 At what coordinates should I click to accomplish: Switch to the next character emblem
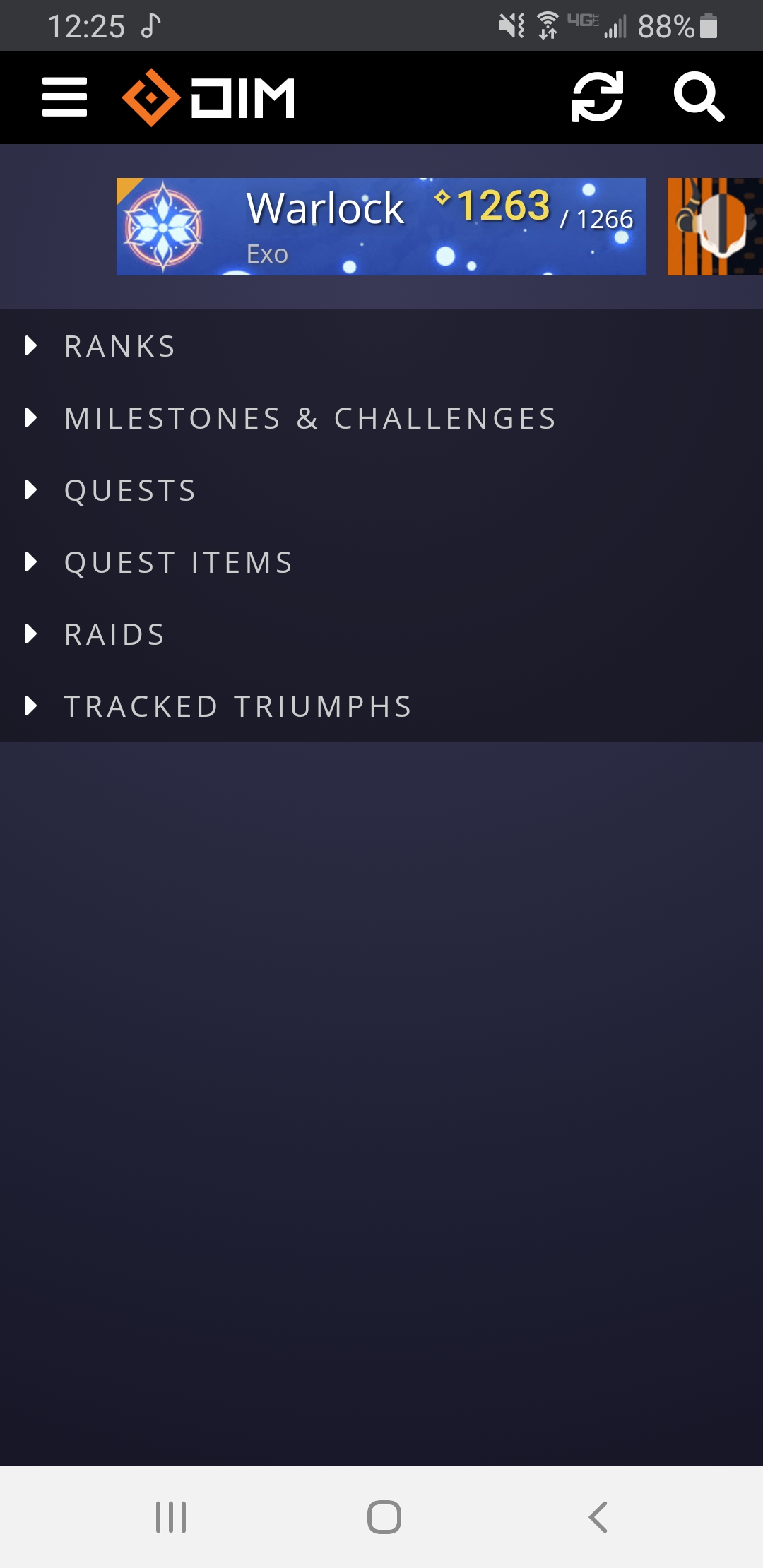click(714, 226)
